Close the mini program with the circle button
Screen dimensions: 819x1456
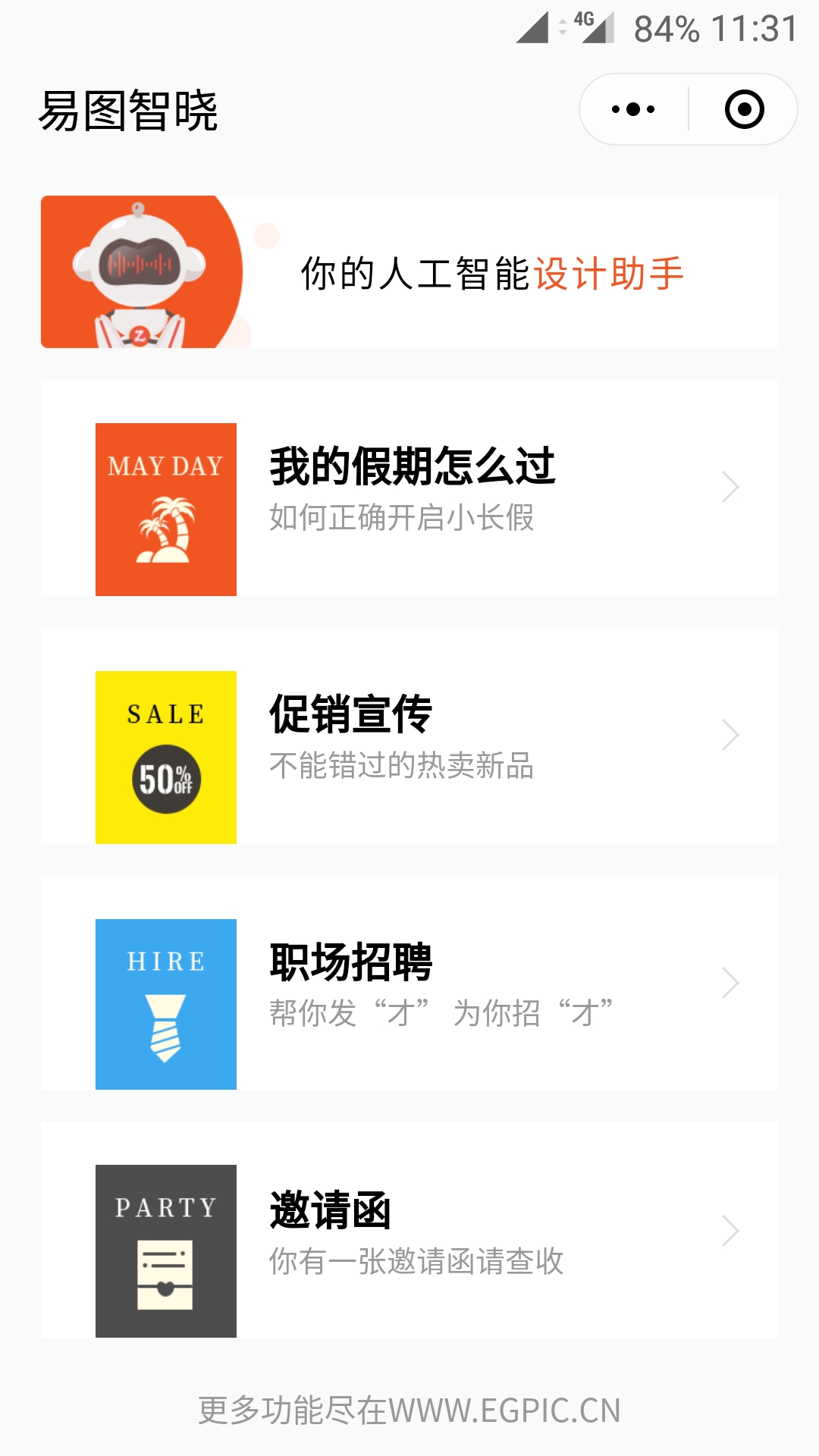pyautogui.click(x=744, y=109)
